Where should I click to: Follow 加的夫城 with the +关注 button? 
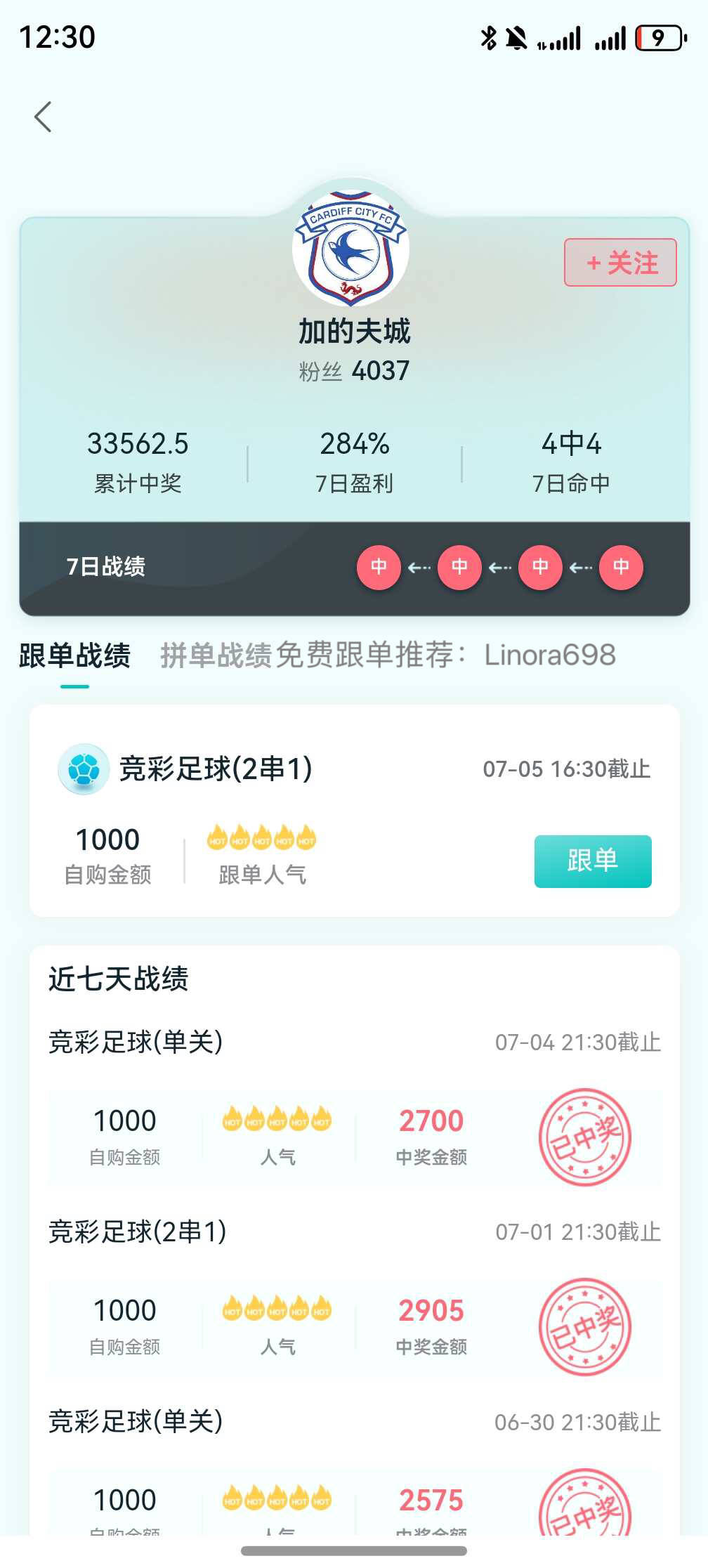tap(620, 263)
